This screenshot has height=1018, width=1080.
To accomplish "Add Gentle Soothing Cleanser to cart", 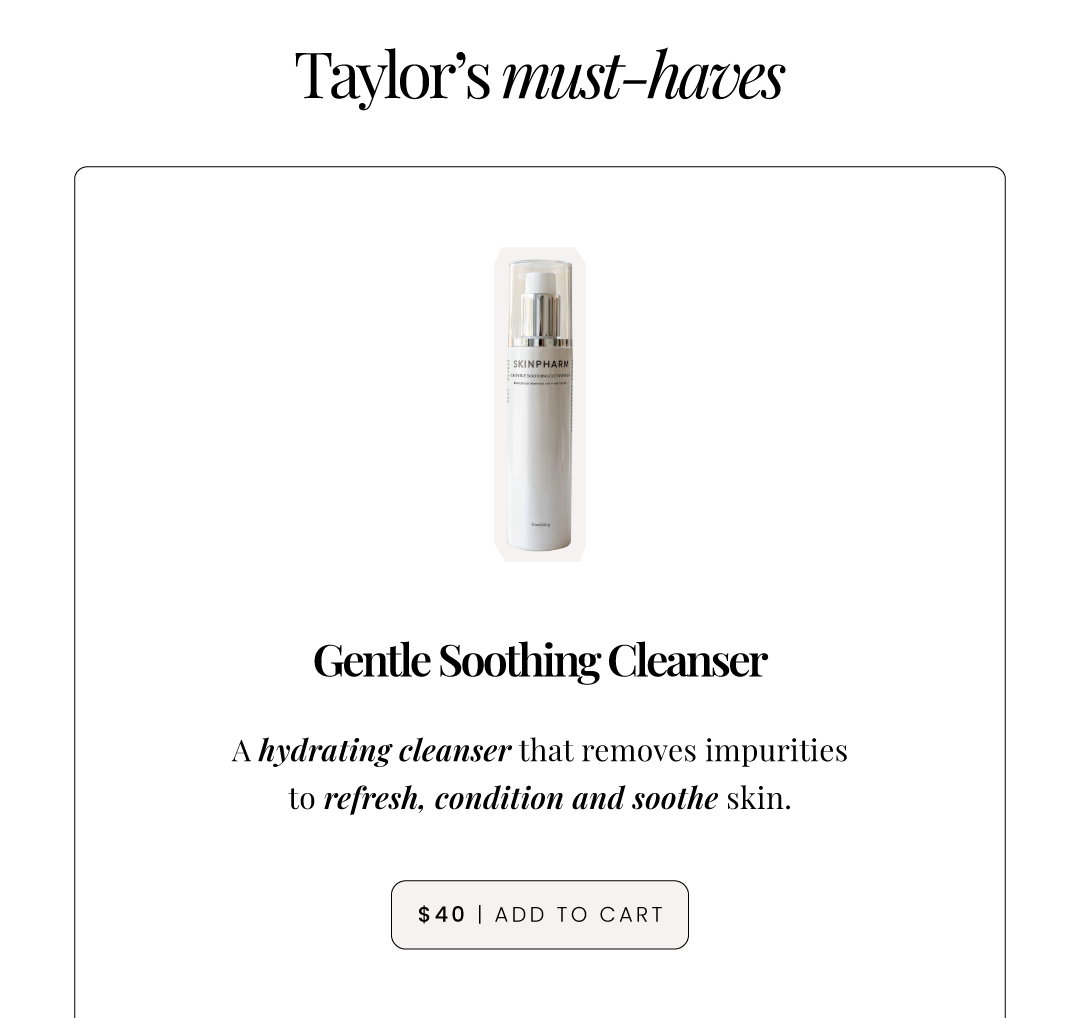I will click(x=540, y=914).
